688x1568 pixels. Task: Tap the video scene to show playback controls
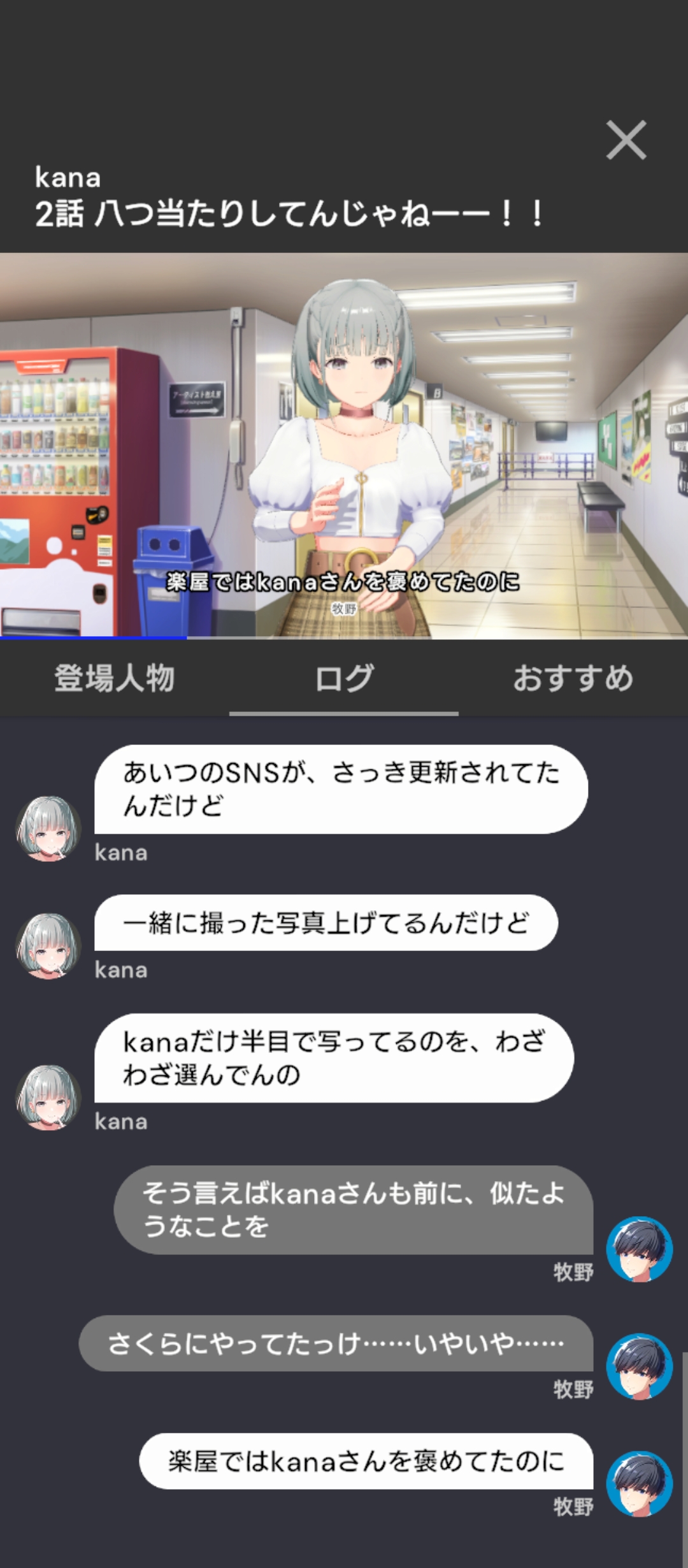[x=344, y=446]
